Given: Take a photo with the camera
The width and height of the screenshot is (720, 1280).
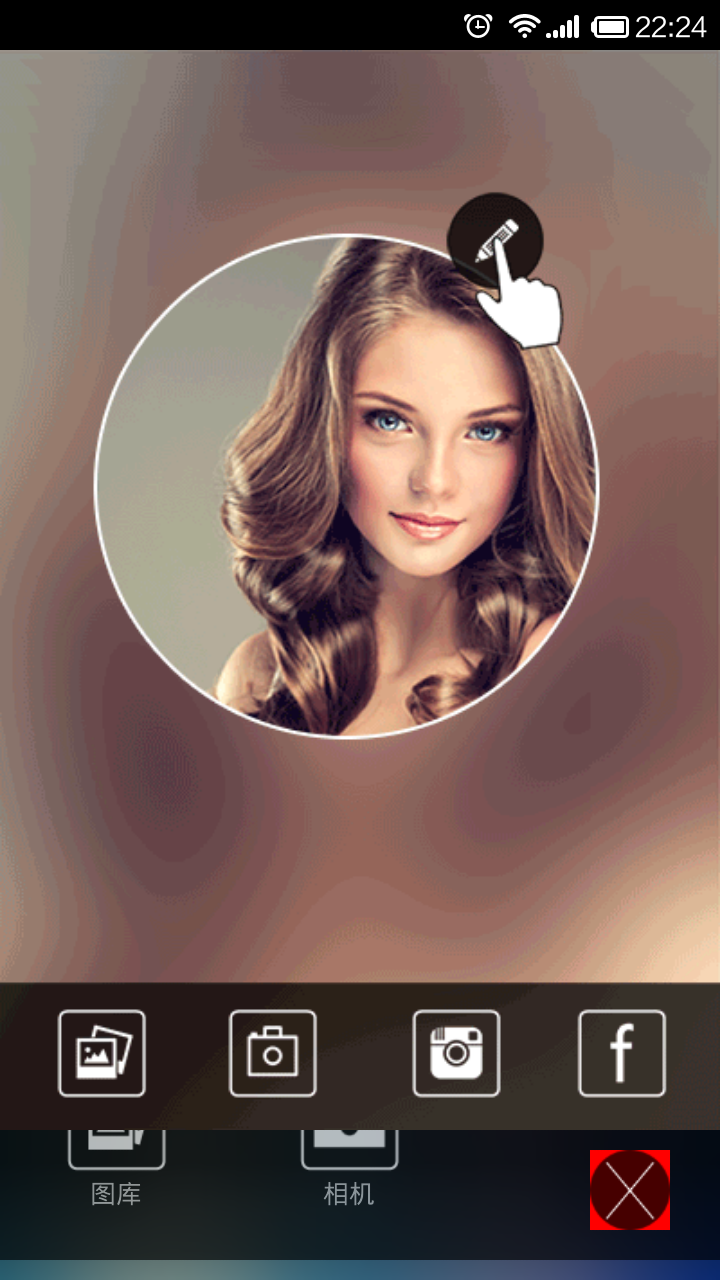Looking at the screenshot, I should [x=273, y=1053].
